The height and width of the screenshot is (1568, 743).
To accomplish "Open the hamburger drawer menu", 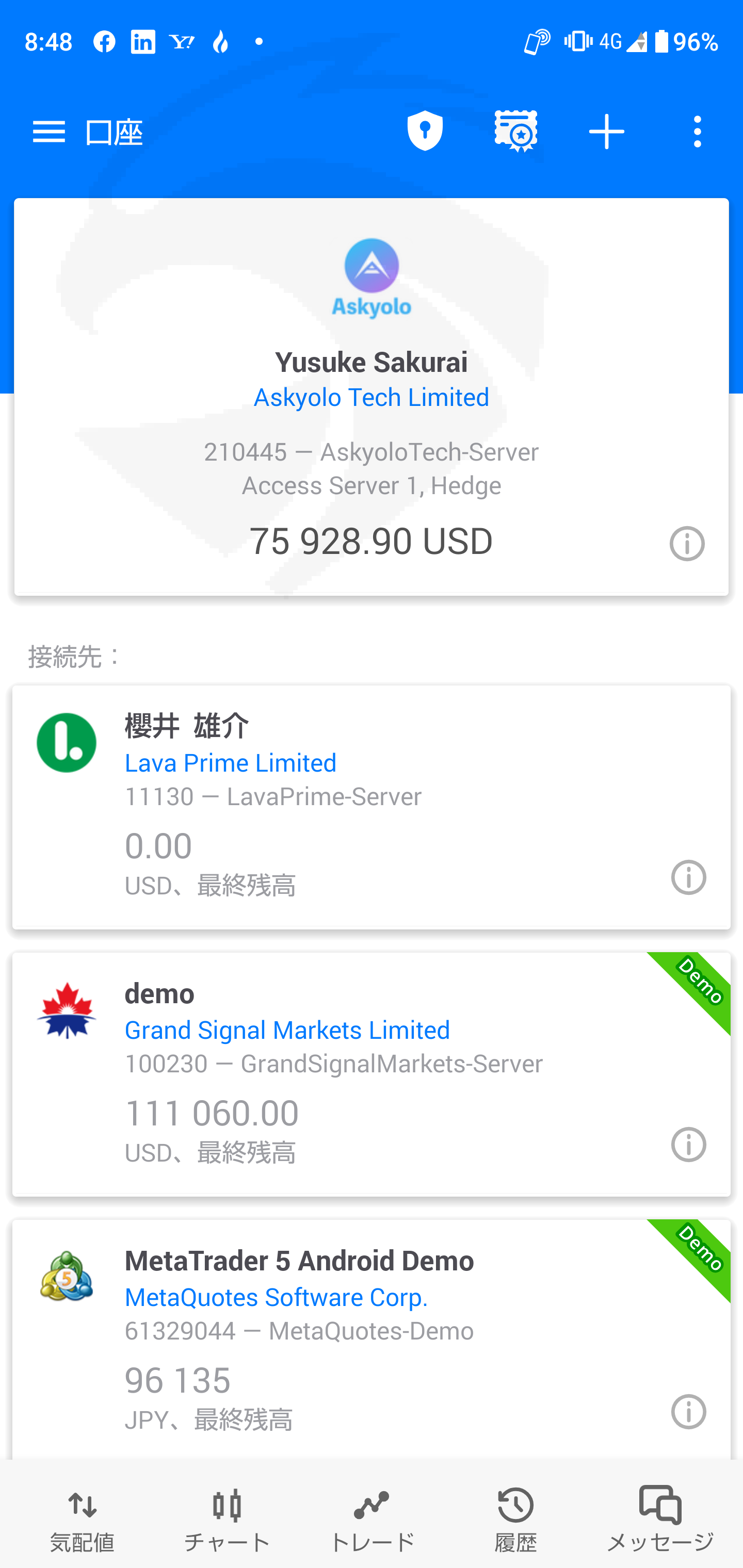I will [49, 132].
